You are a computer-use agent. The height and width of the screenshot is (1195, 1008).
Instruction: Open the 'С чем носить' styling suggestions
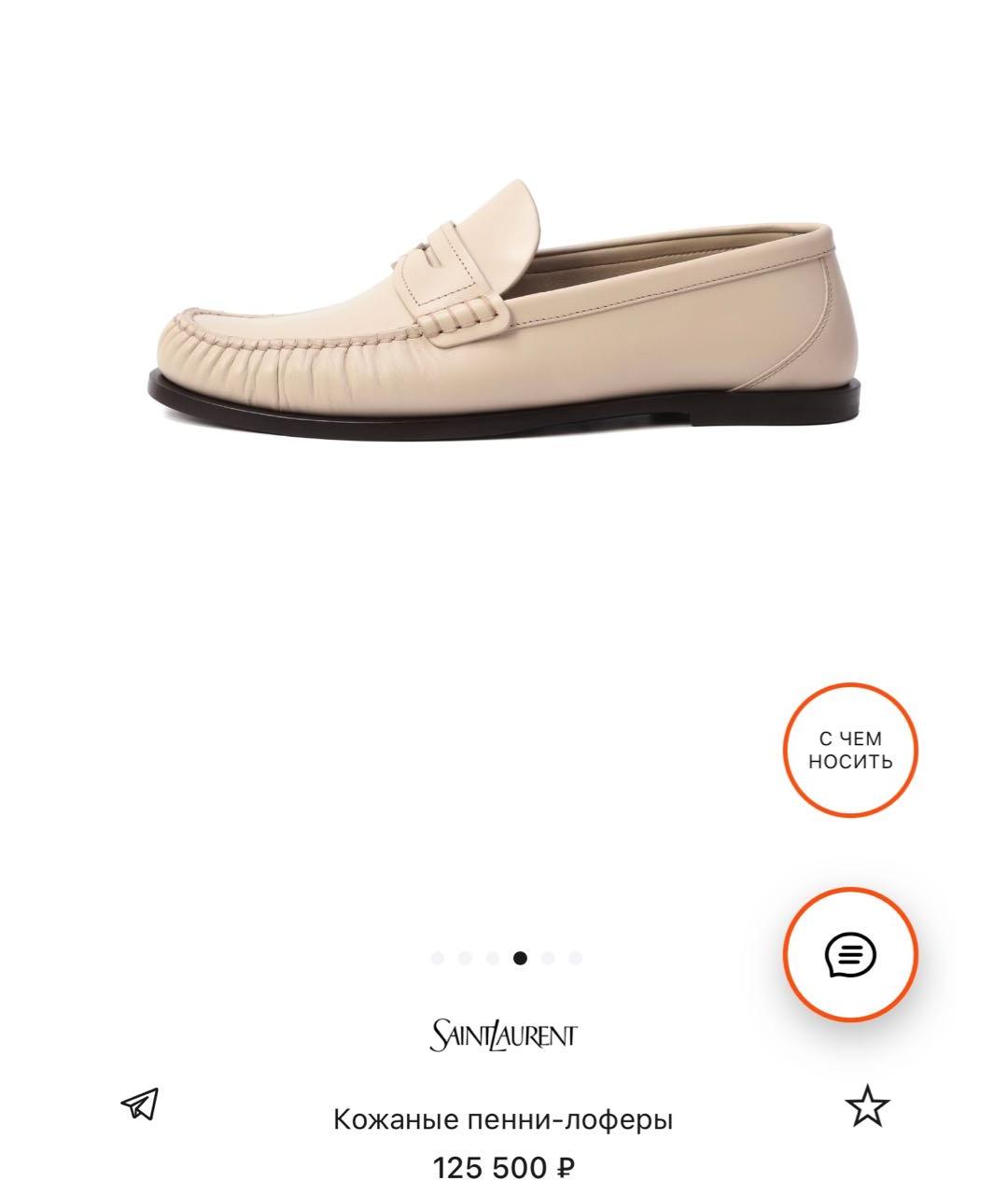point(849,750)
